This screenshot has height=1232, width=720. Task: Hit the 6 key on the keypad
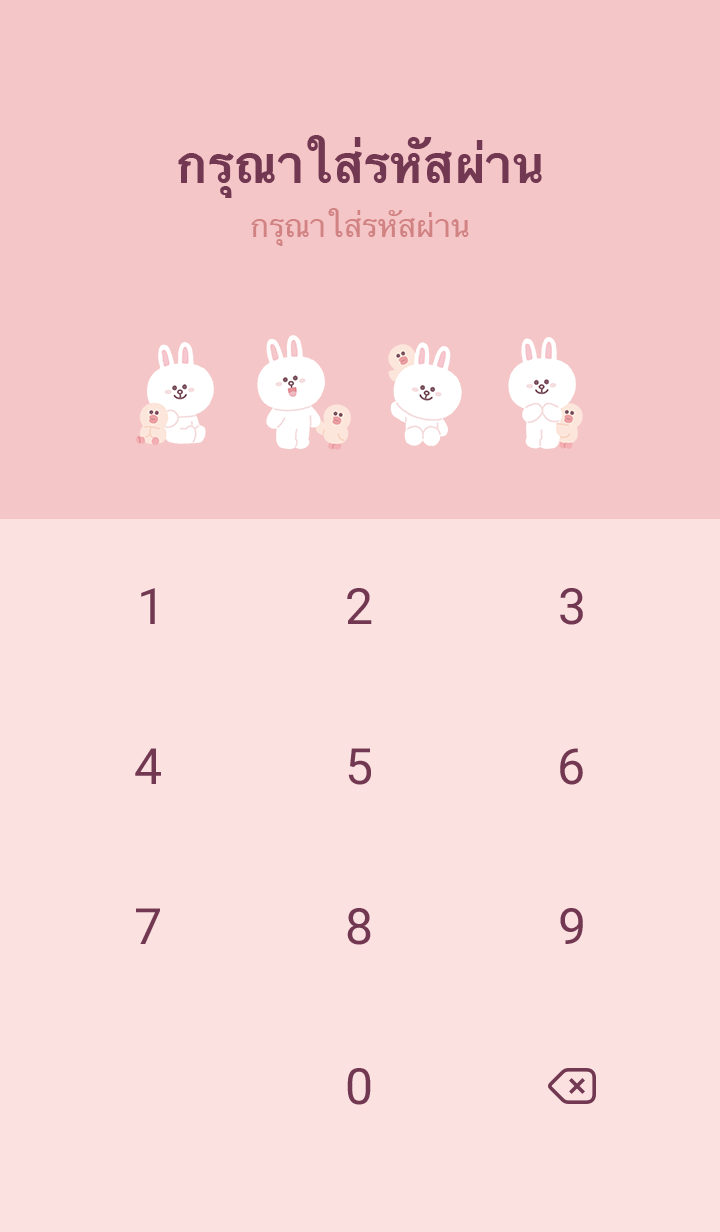(x=571, y=767)
